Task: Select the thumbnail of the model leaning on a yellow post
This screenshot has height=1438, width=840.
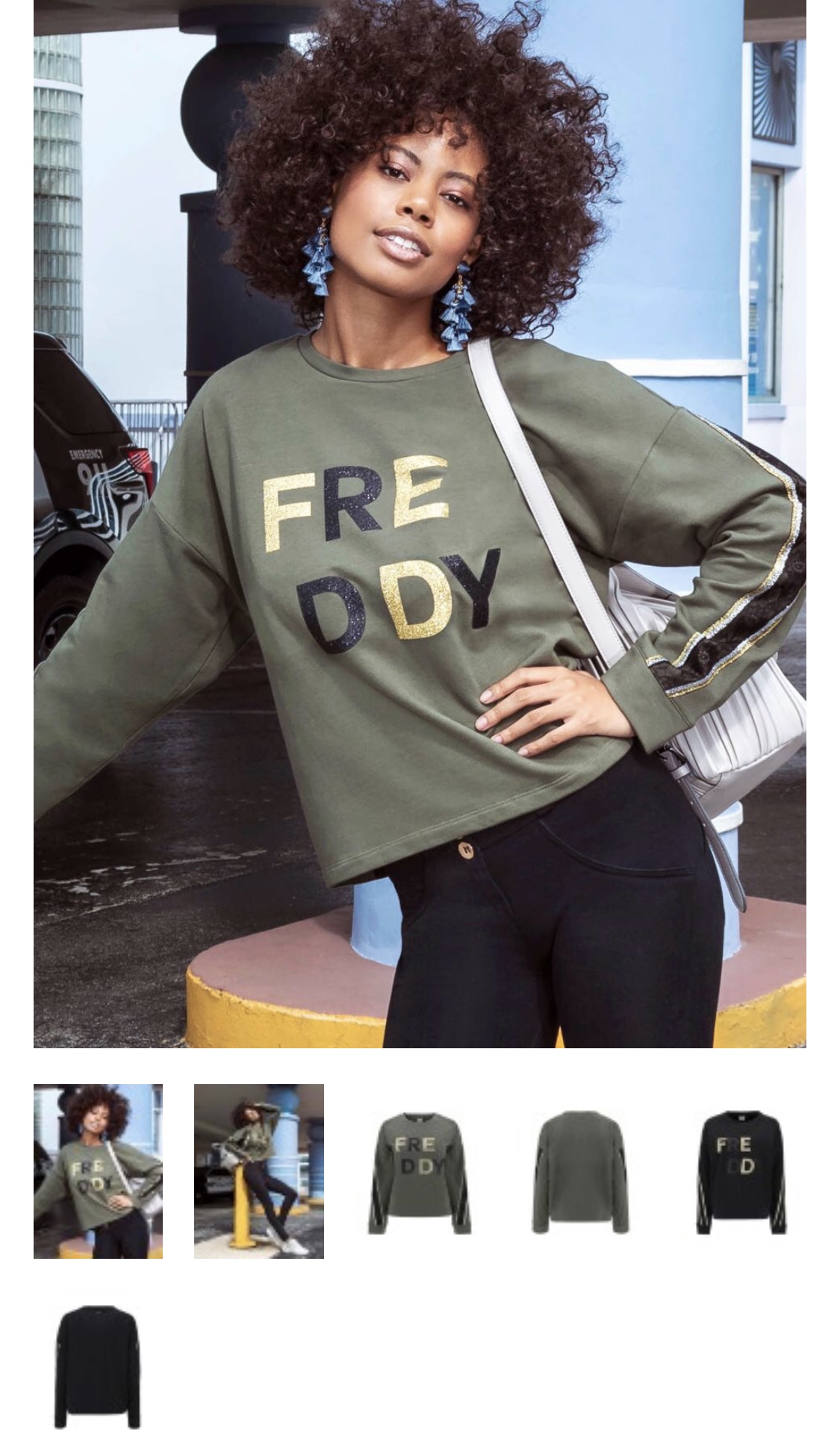Action: (259, 1171)
